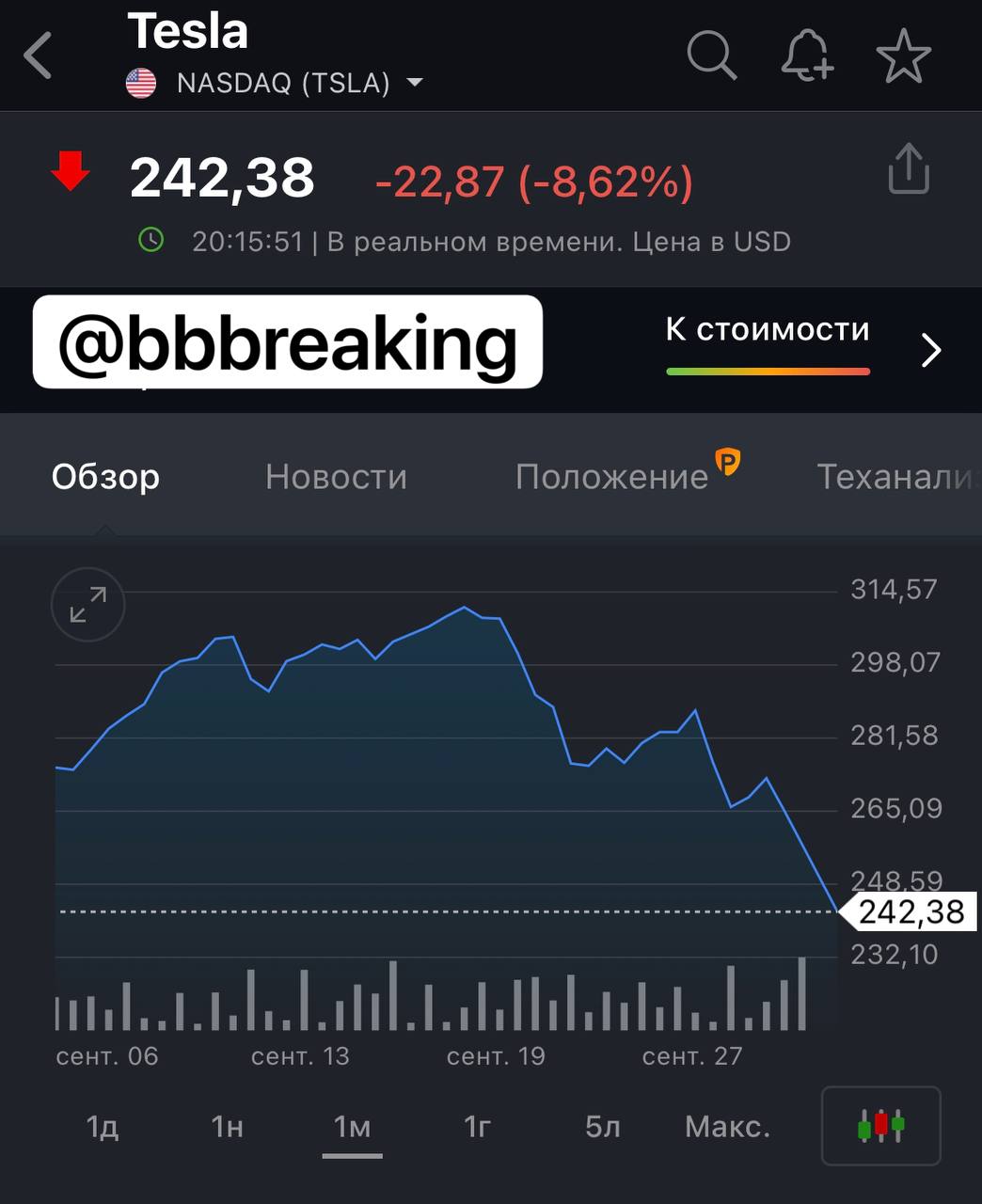Set chart range to 1н
Image resolution: width=982 pixels, height=1204 pixels.
tap(227, 1126)
